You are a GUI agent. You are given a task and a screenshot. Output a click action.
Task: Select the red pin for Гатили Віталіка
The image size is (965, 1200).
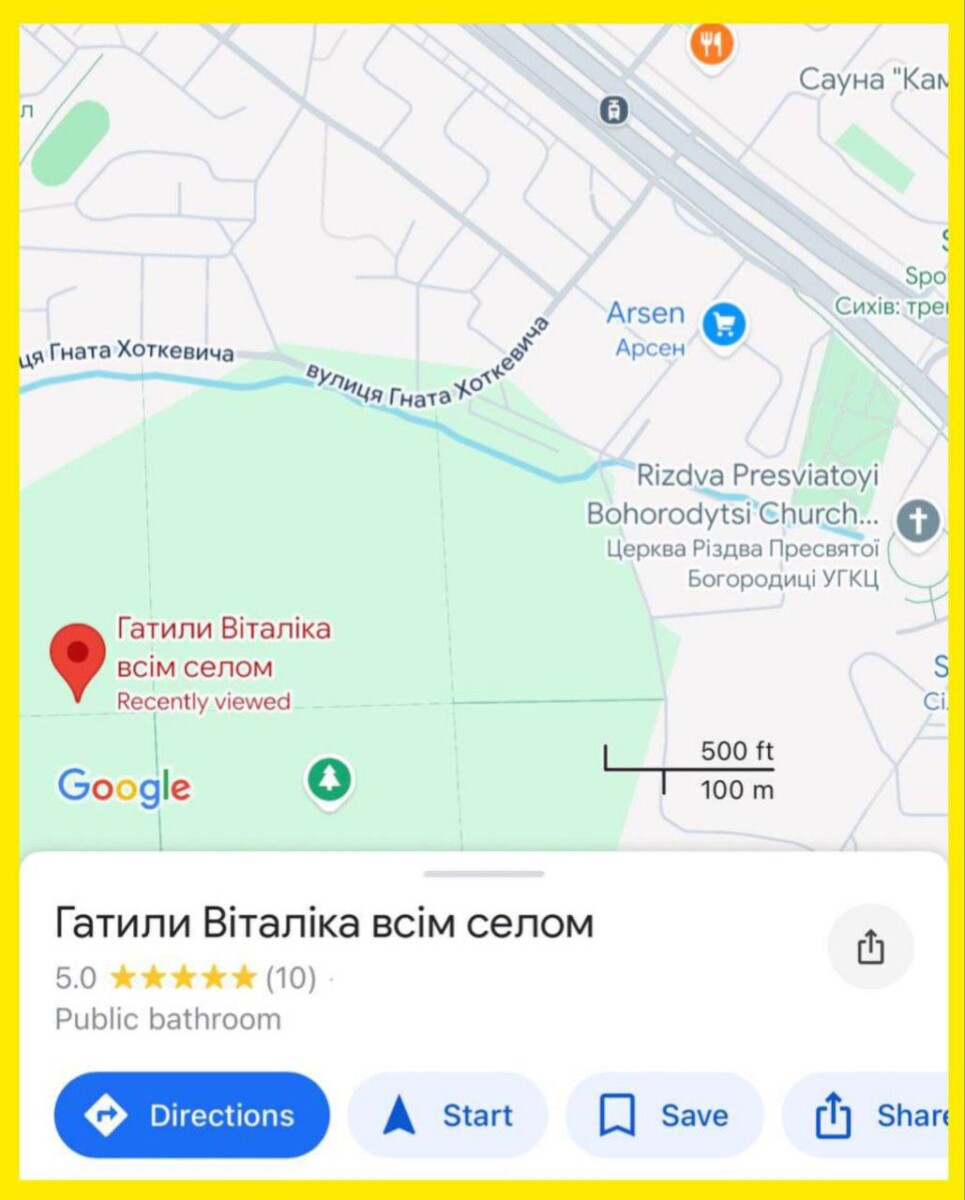tap(78, 656)
